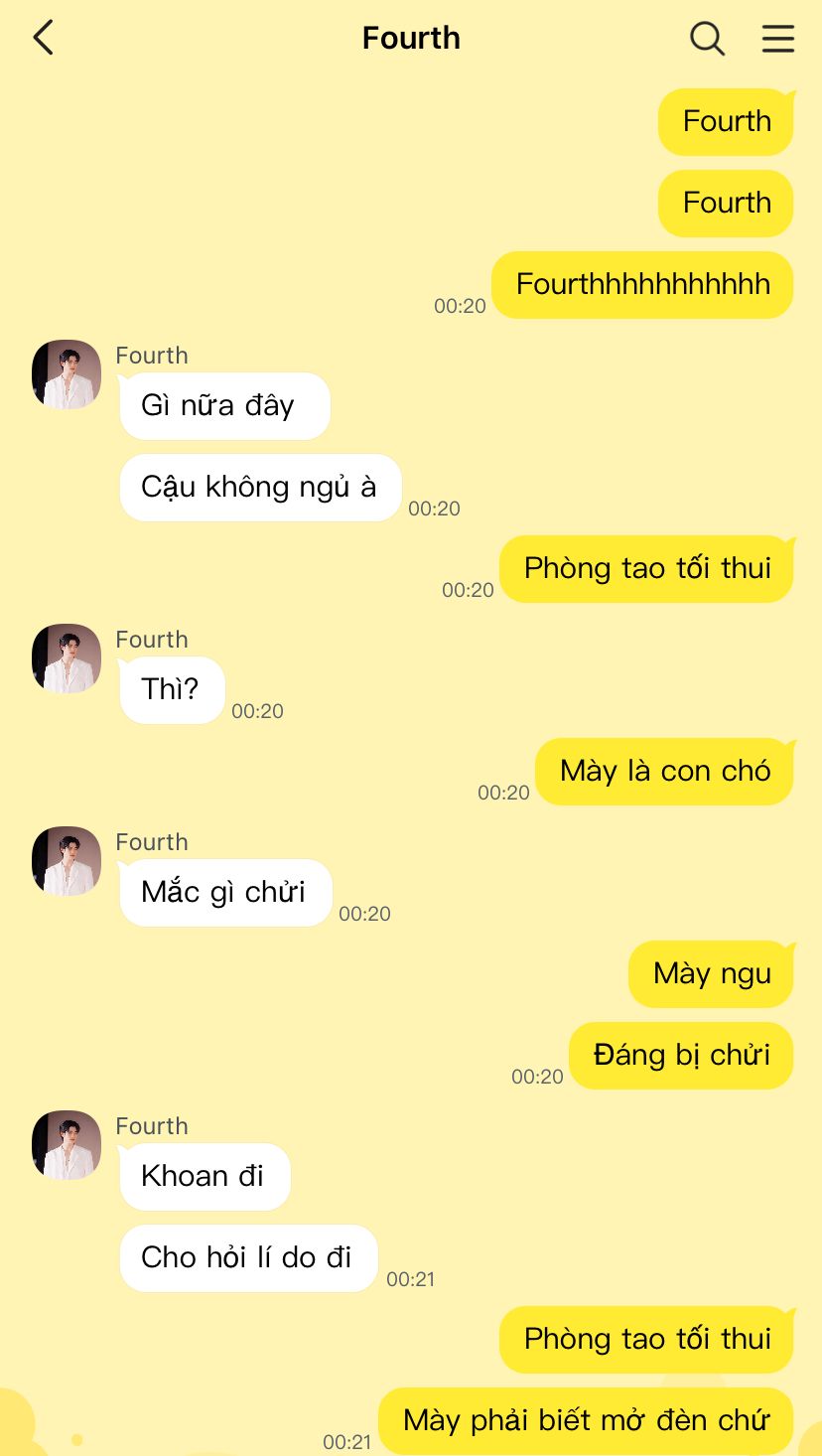View Fourth's profile picture next to "Thì?"
This screenshot has height=1456, width=822.
[67, 658]
